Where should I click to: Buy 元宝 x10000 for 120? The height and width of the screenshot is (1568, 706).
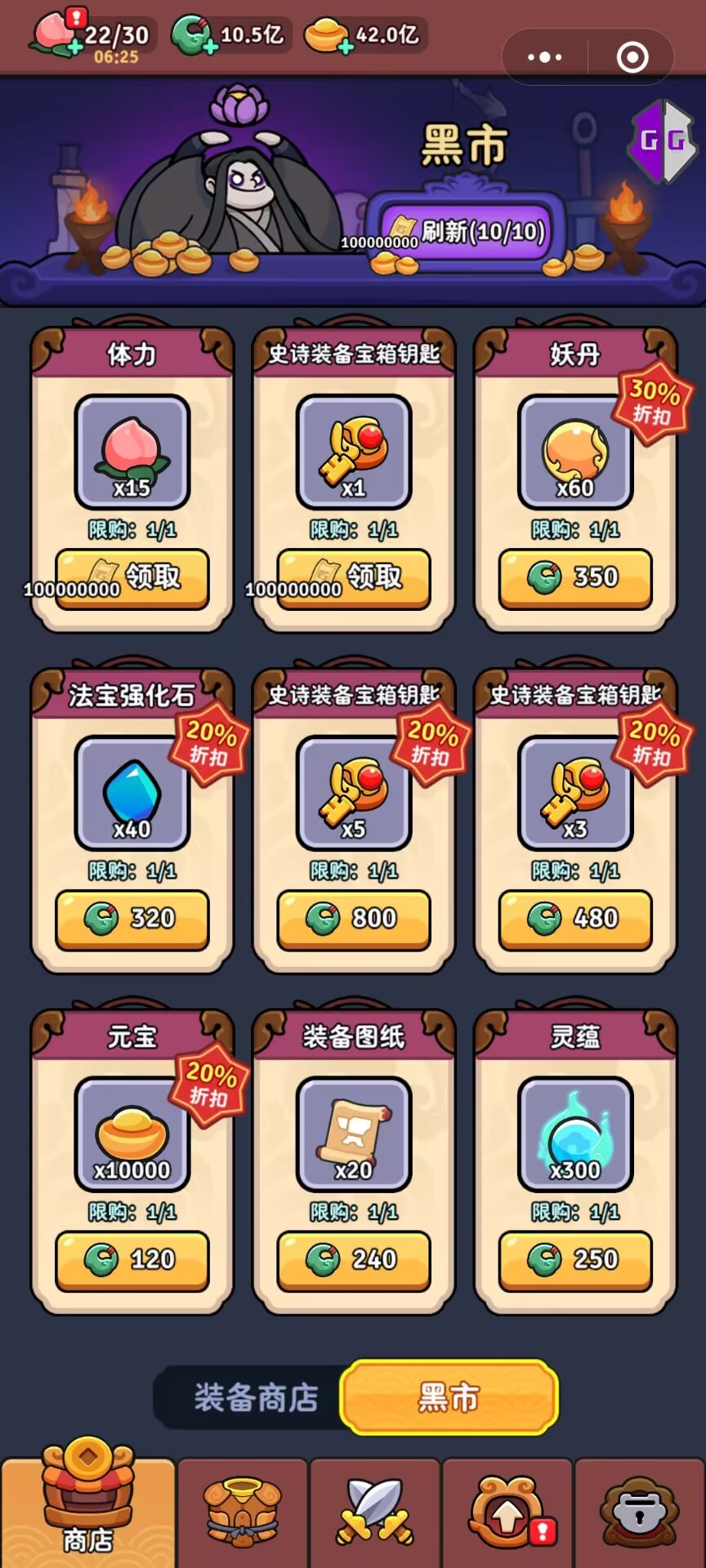pos(132,1260)
